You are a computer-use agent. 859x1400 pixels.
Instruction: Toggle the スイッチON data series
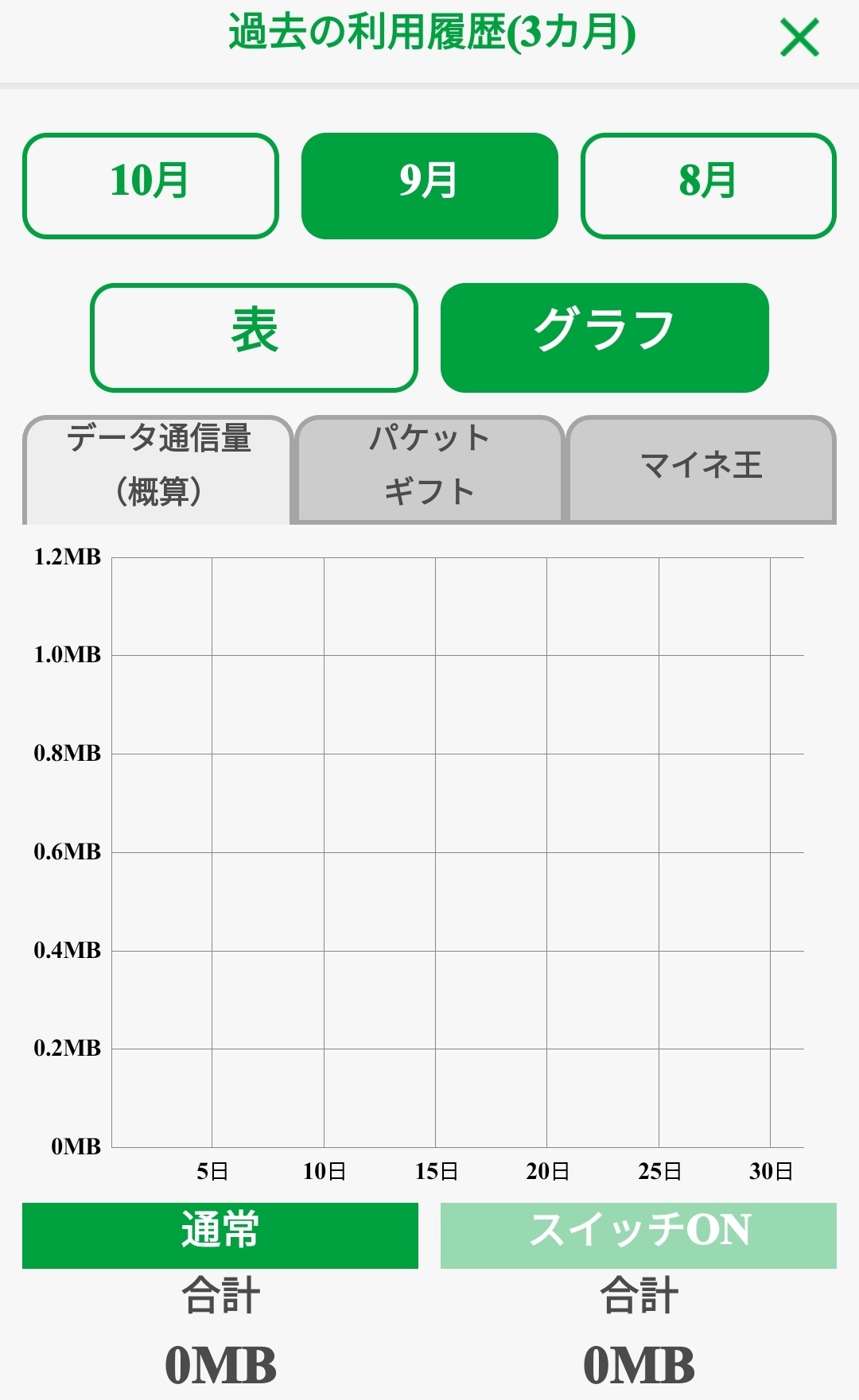point(639,1235)
